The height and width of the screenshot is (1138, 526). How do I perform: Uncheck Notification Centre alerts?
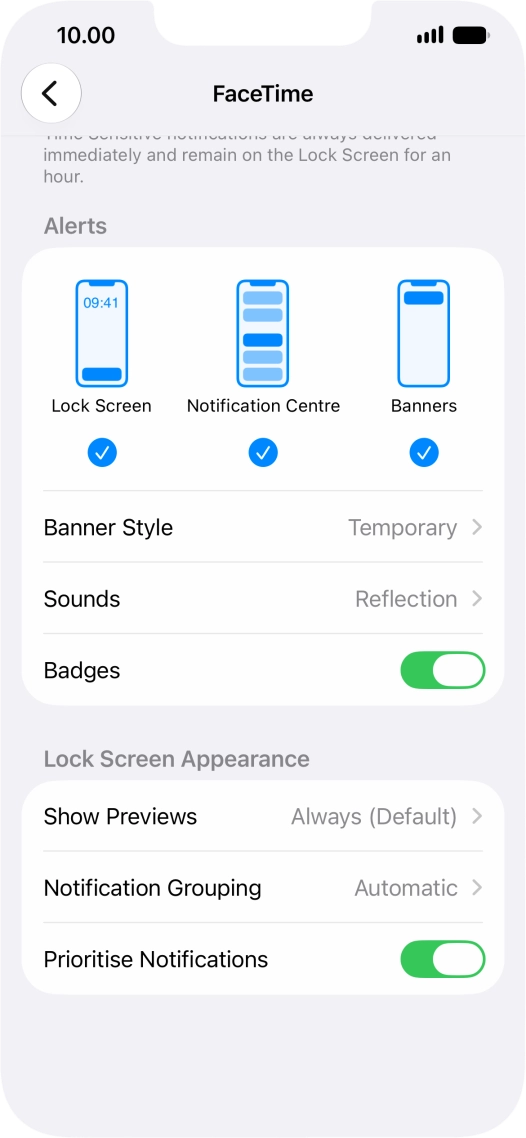pyautogui.click(x=263, y=454)
